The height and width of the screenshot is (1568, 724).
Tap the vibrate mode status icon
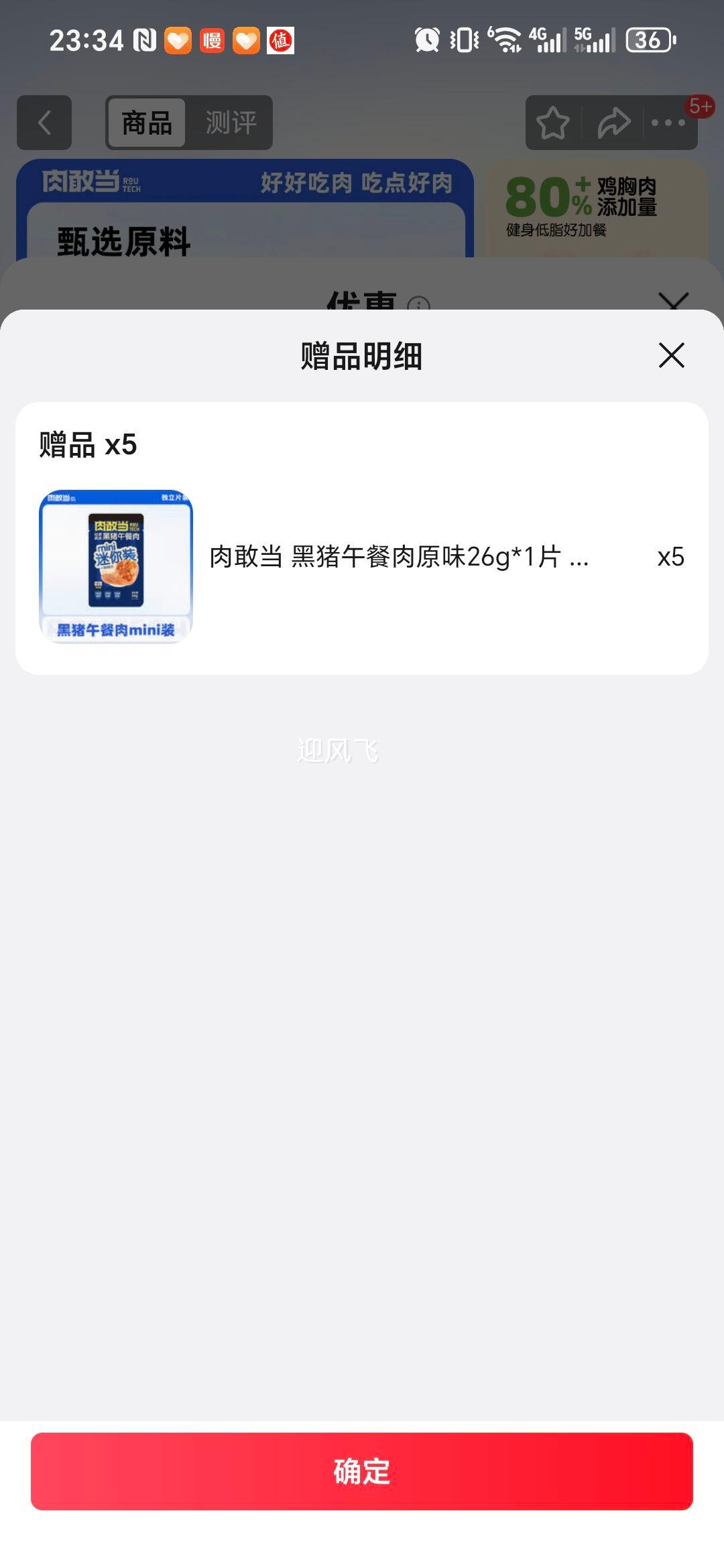pyautogui.click(x=463, y=40)
